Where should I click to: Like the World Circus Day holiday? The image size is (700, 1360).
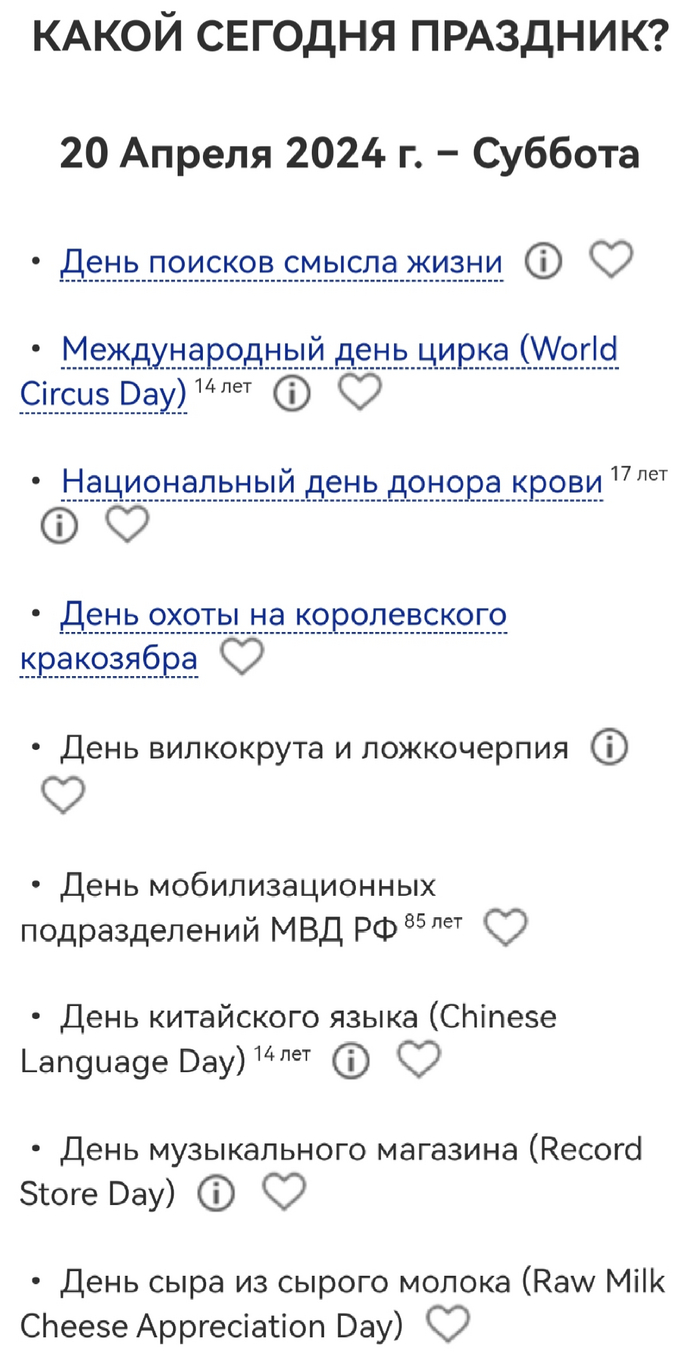(360, 392)
